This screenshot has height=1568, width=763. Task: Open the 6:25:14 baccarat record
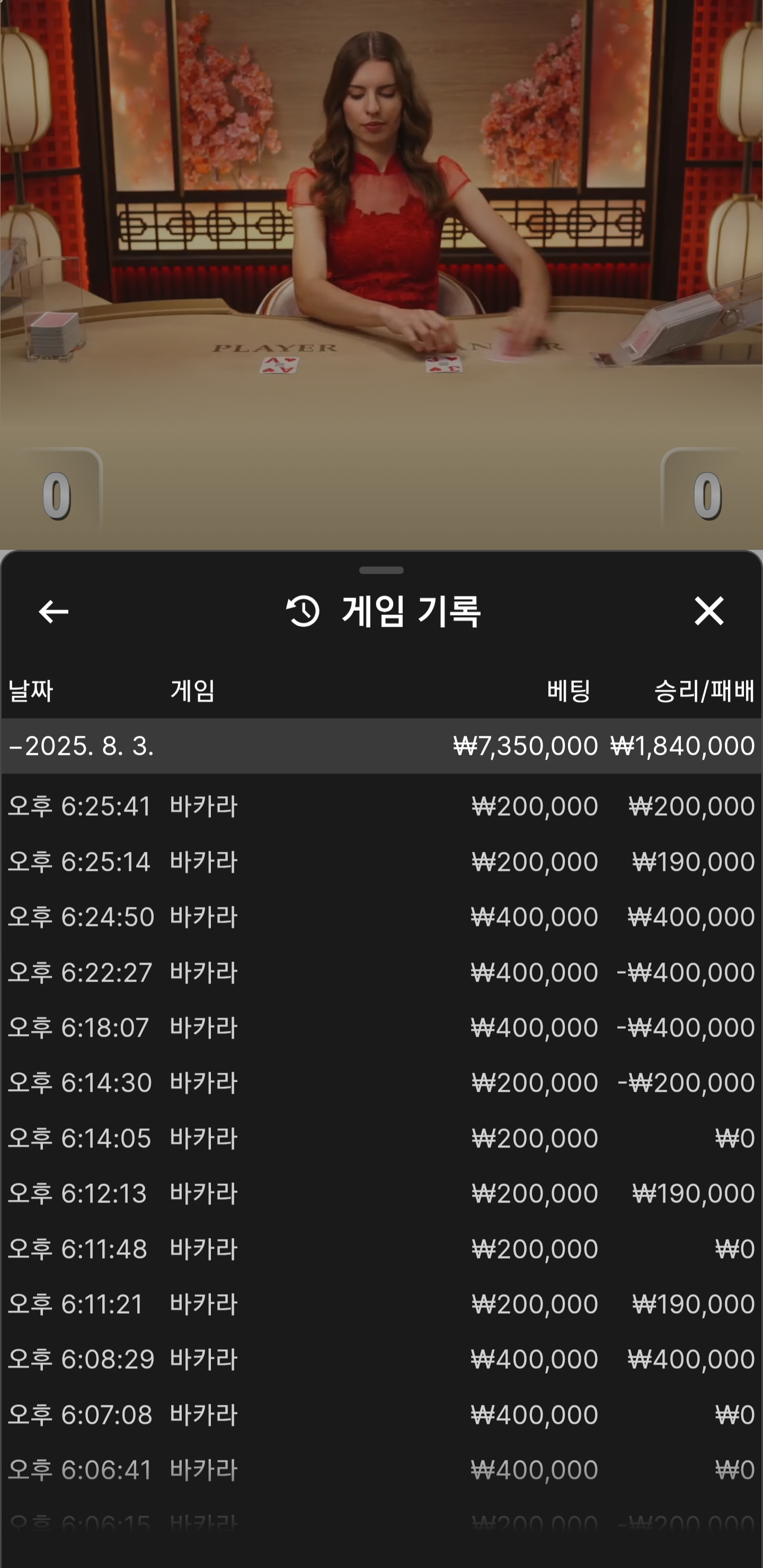click(x=381, y=861)
